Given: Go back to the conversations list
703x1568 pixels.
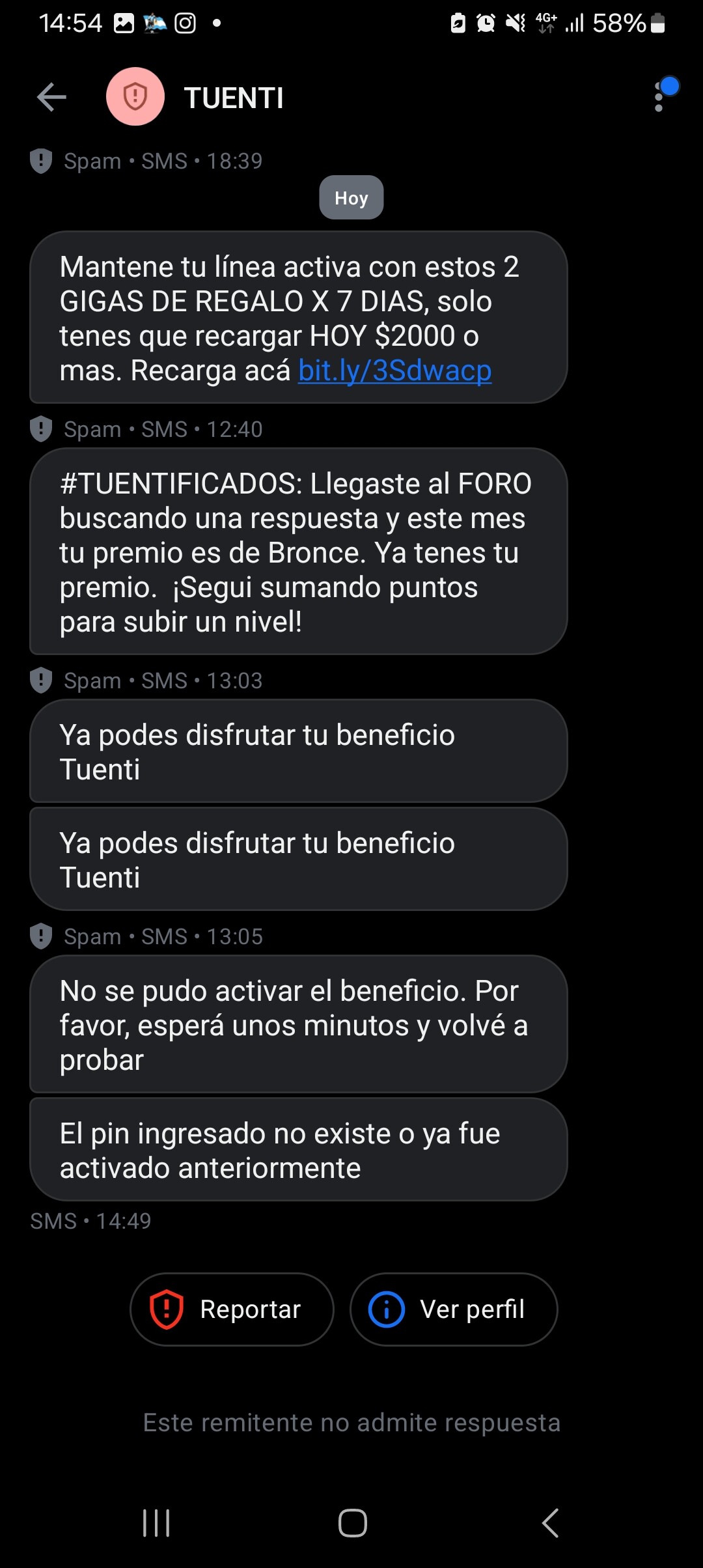Looking at the screenshot, I should [52, 98].
